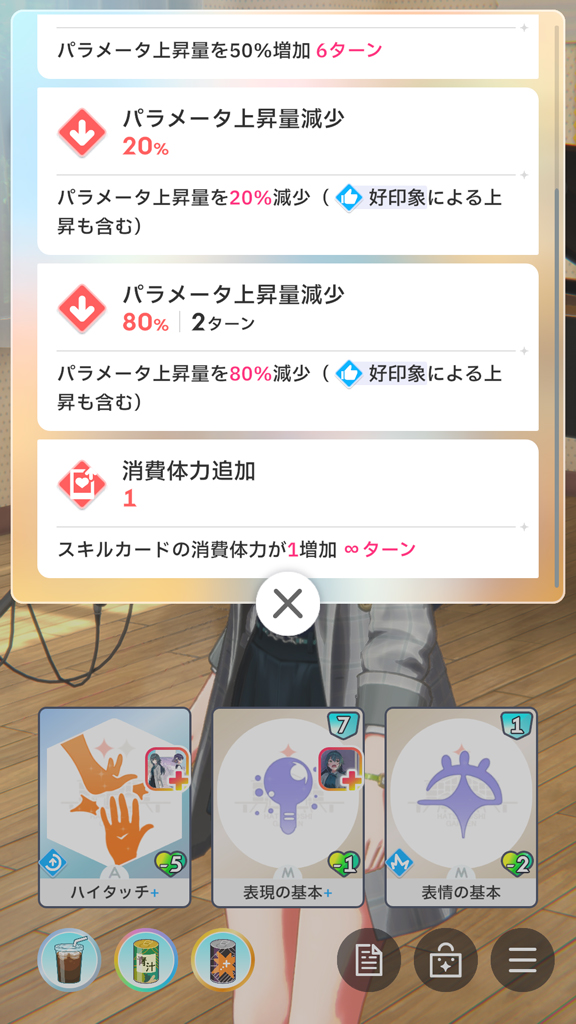
Task: Select the 表情の基本 skill card
Action: (x=461, y=807)
